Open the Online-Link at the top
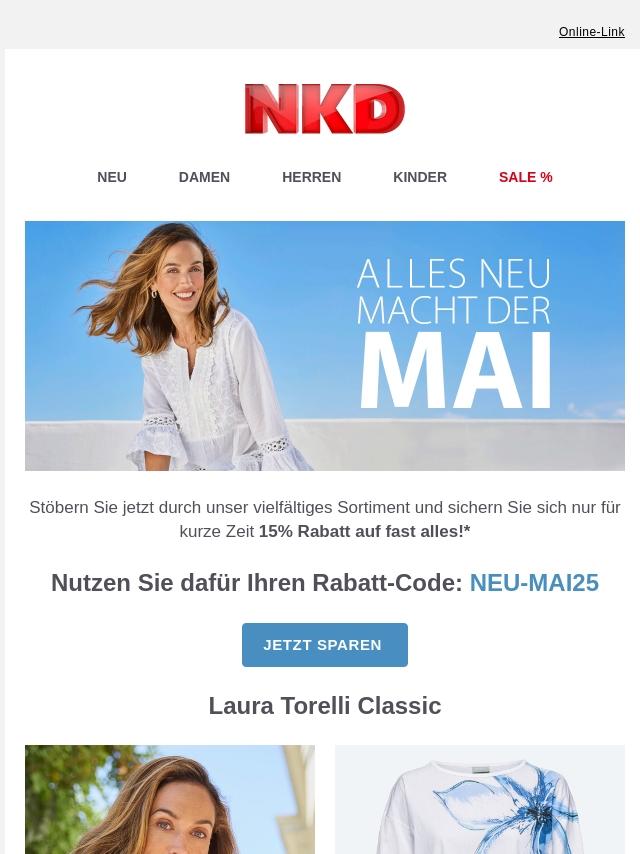The width and height of the screenshot is (640, 854). 591,32
